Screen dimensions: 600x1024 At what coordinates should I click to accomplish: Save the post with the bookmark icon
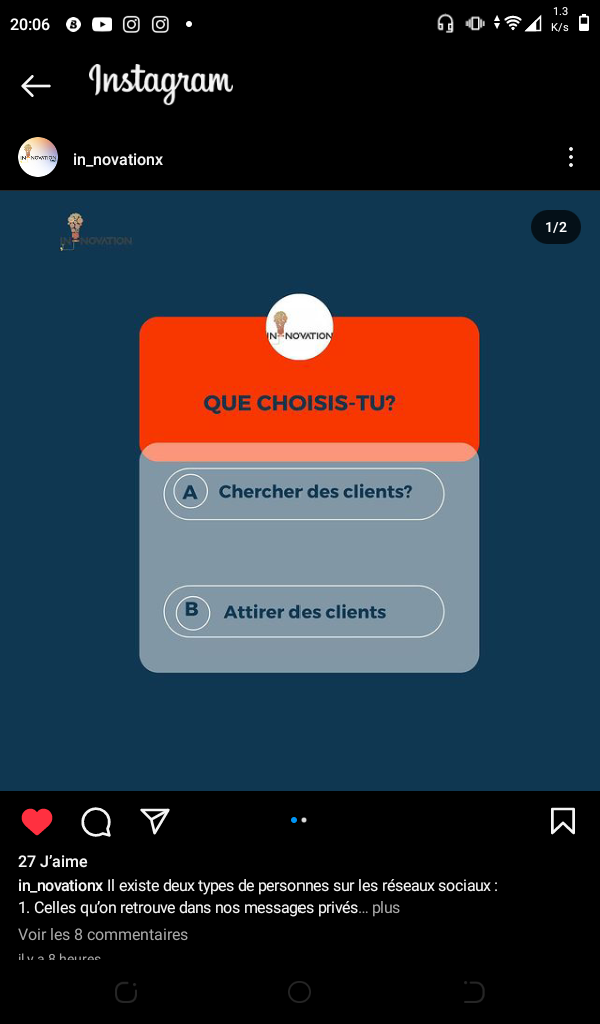563,821
